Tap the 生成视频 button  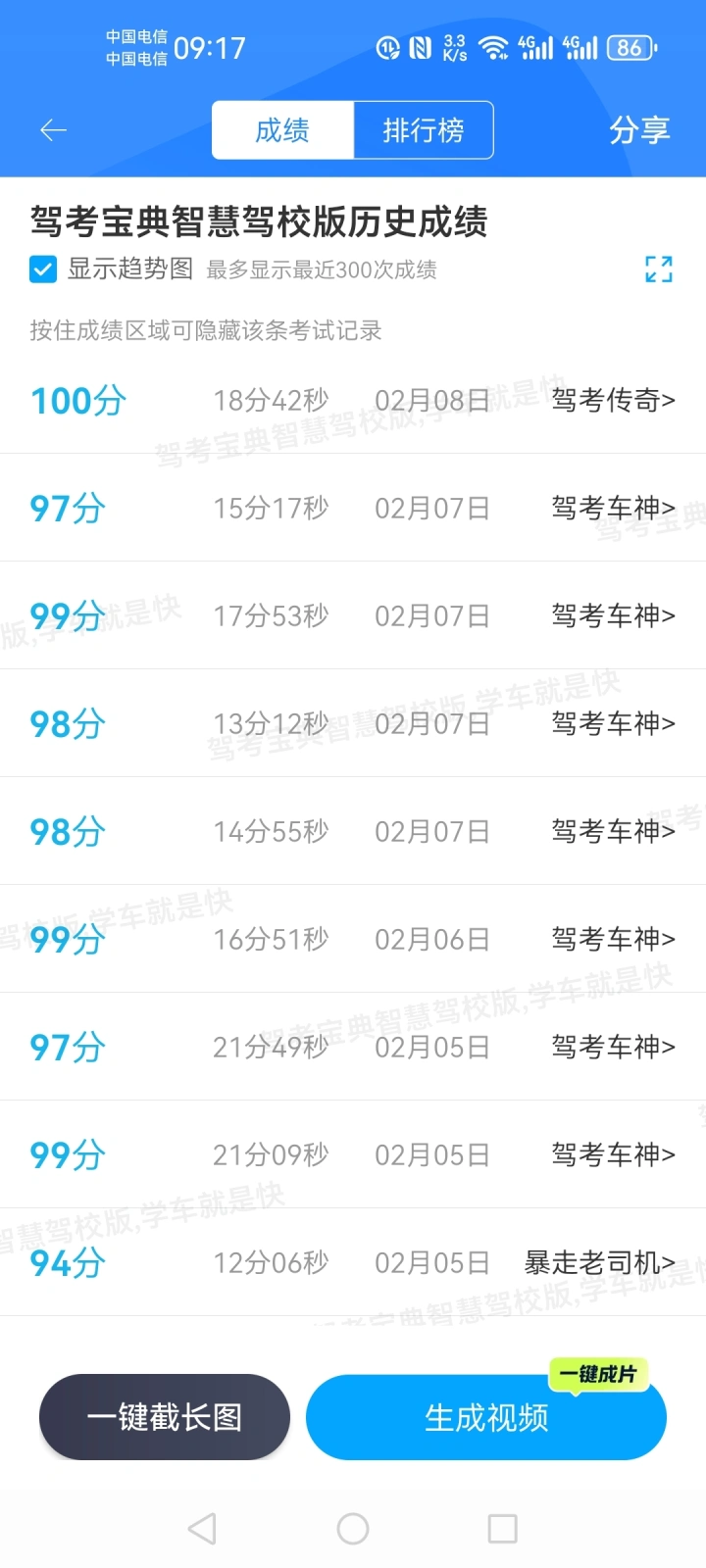click(x=486, y=1417)
